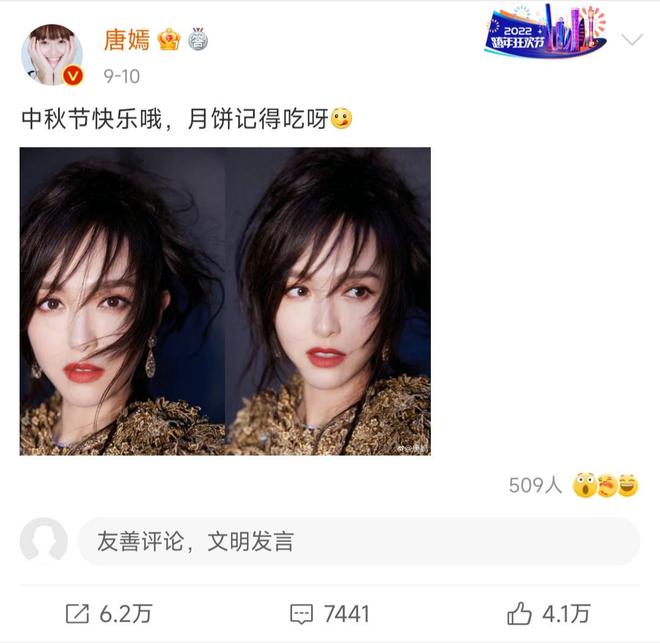The height and width of the screenshot is (643, 660).
Task: Repost this post with 6.2万 shares
Action: click(109, 613)
